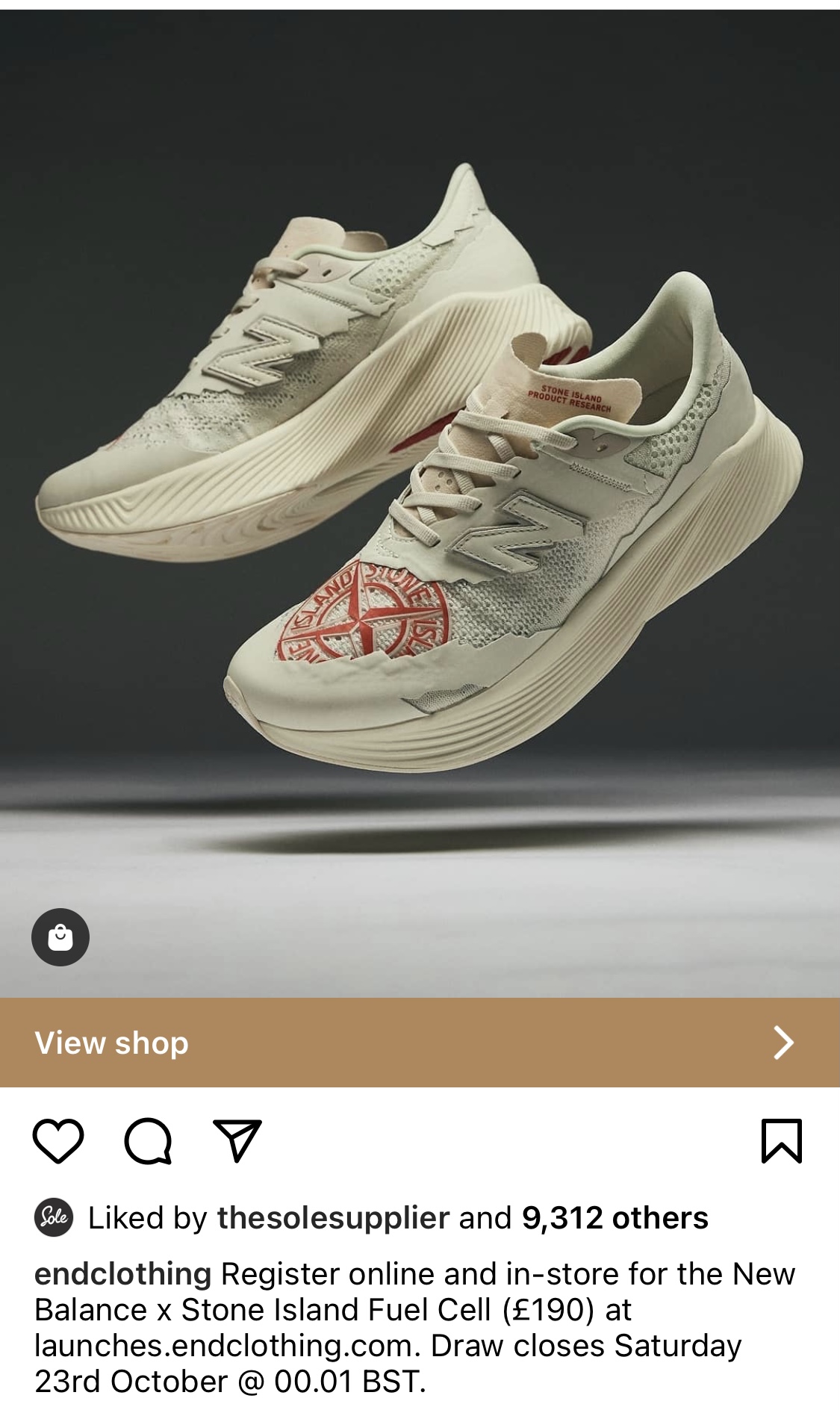Open comments on this post
840x1410 pixels.
click(x=148, y=1140)
